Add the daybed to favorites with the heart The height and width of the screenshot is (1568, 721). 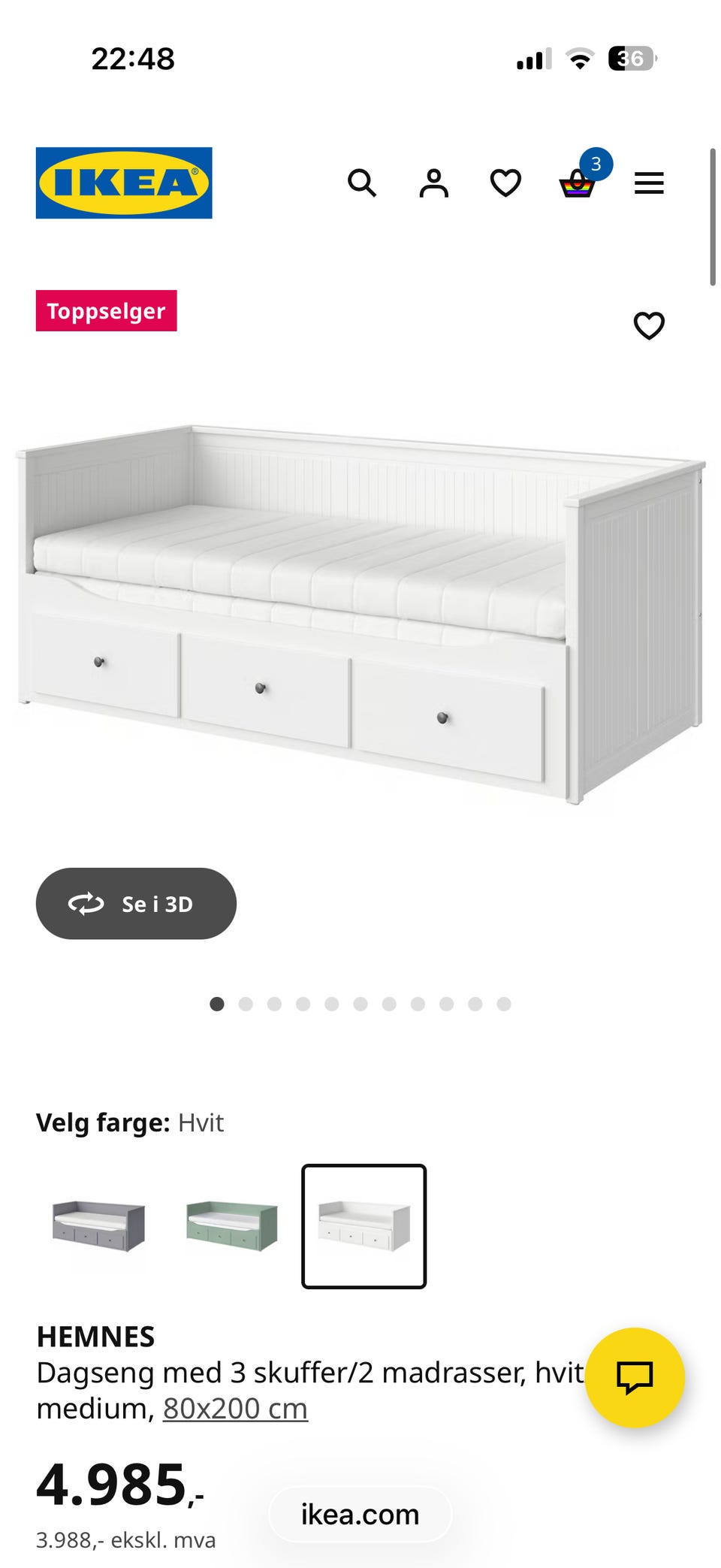click(x=647, y=326)
